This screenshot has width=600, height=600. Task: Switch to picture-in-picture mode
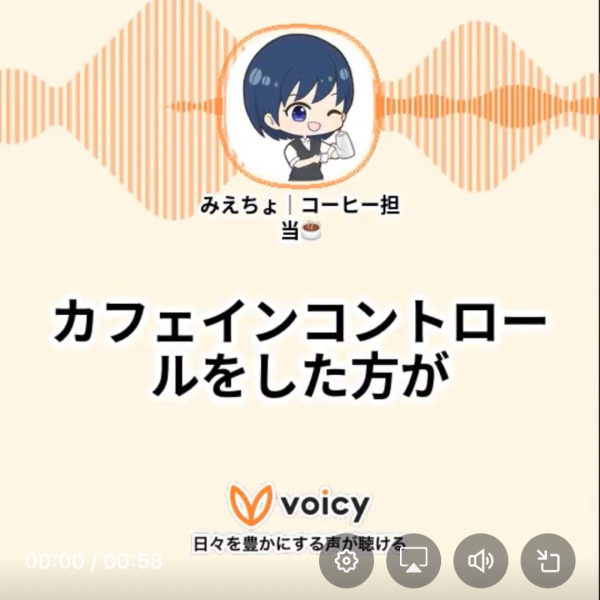[548, 561]
